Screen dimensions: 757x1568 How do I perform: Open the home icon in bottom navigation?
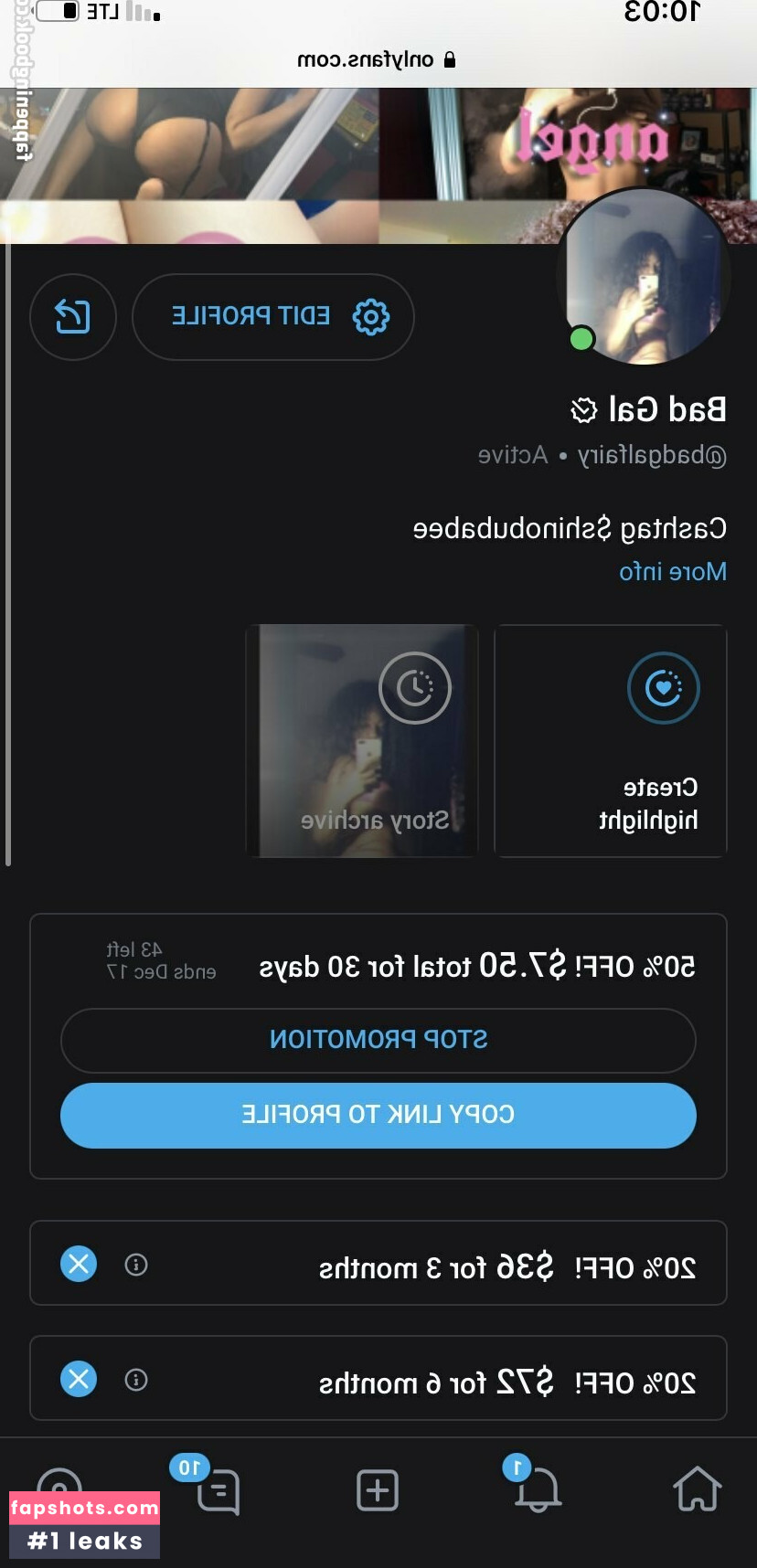point(697,1489)
